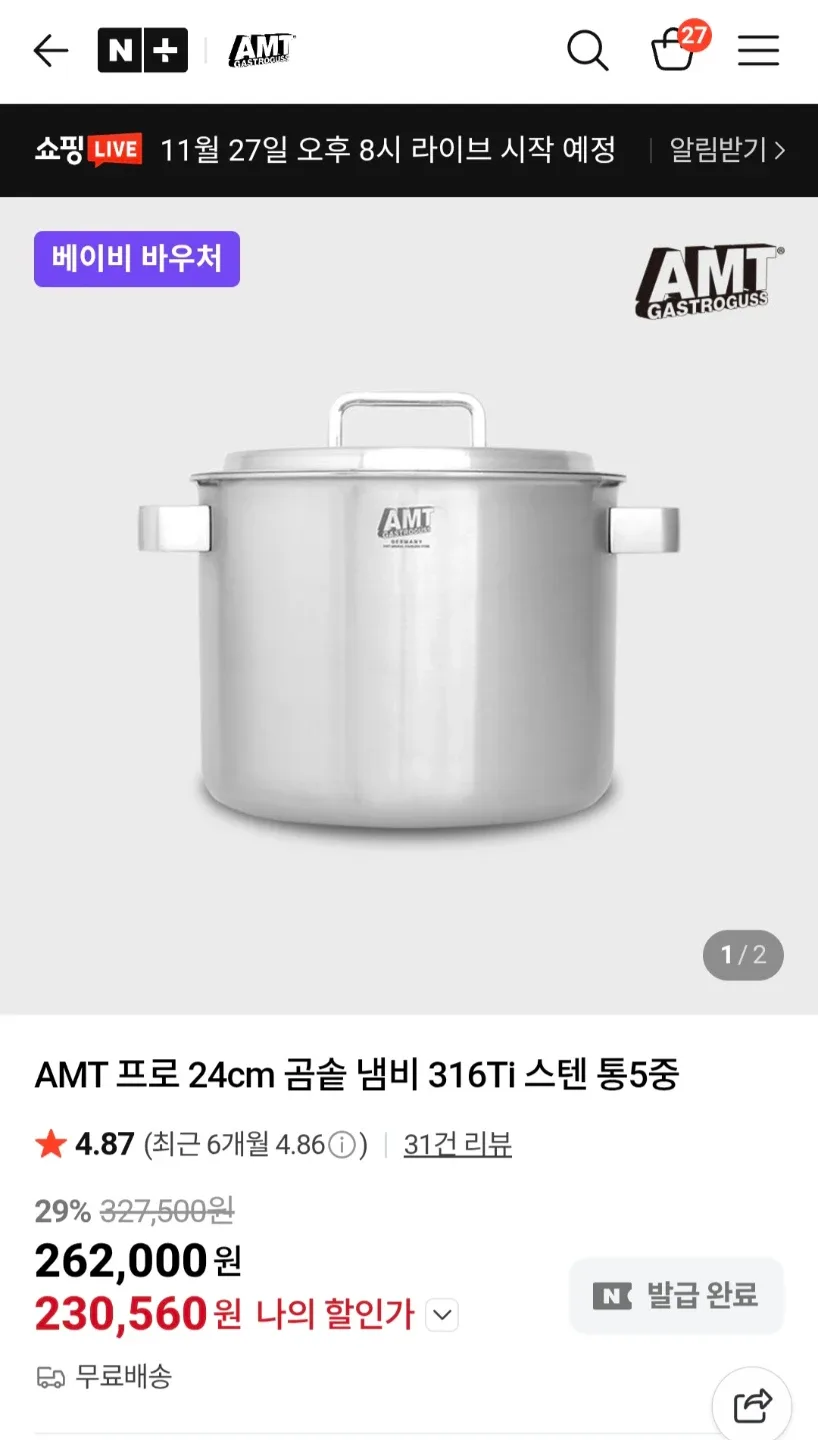Search for products

click(x=587, y=51)
